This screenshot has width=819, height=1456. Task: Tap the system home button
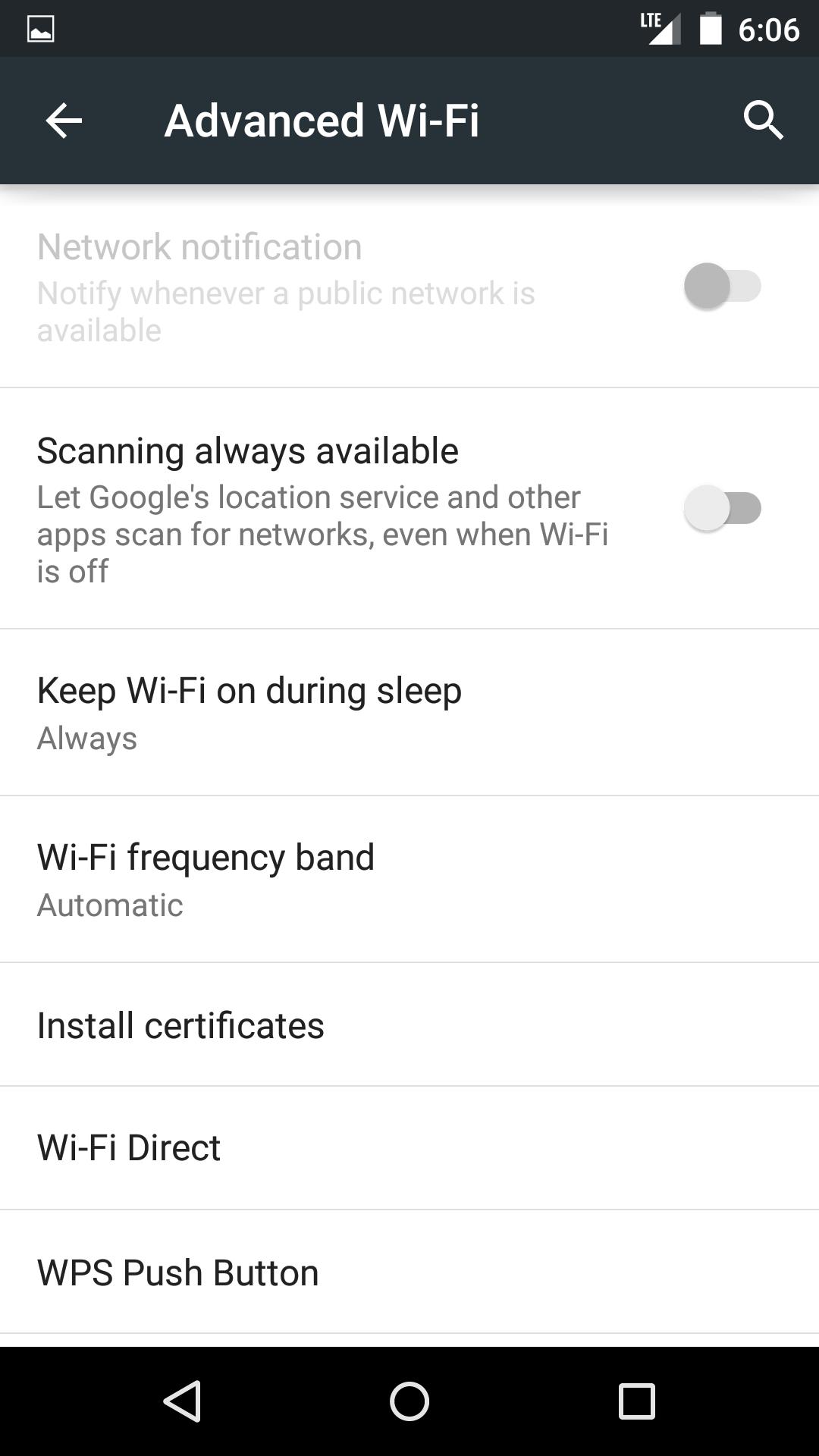[x=409, y=1401]
